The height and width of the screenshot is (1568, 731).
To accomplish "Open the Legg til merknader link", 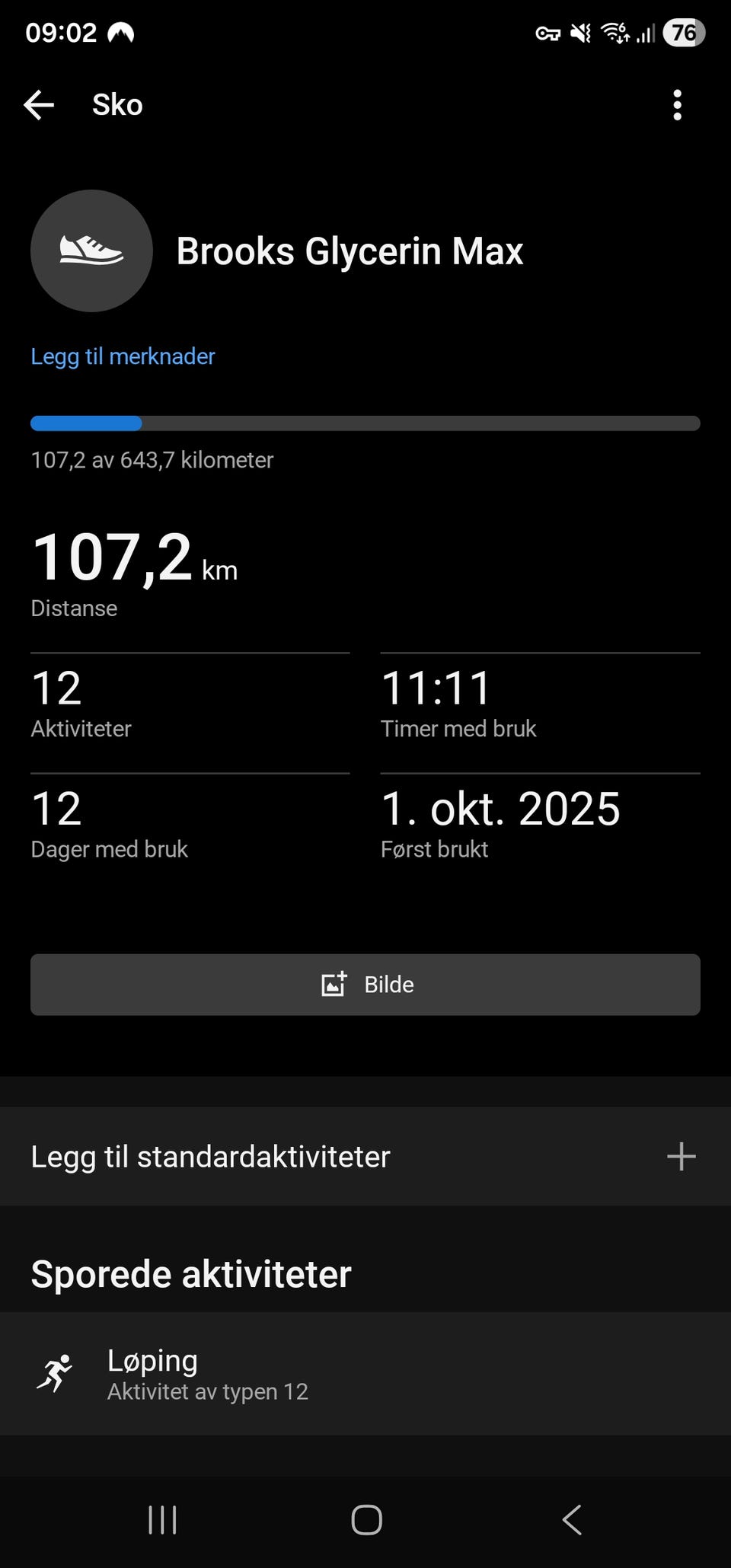I will [x=123, y=356].
